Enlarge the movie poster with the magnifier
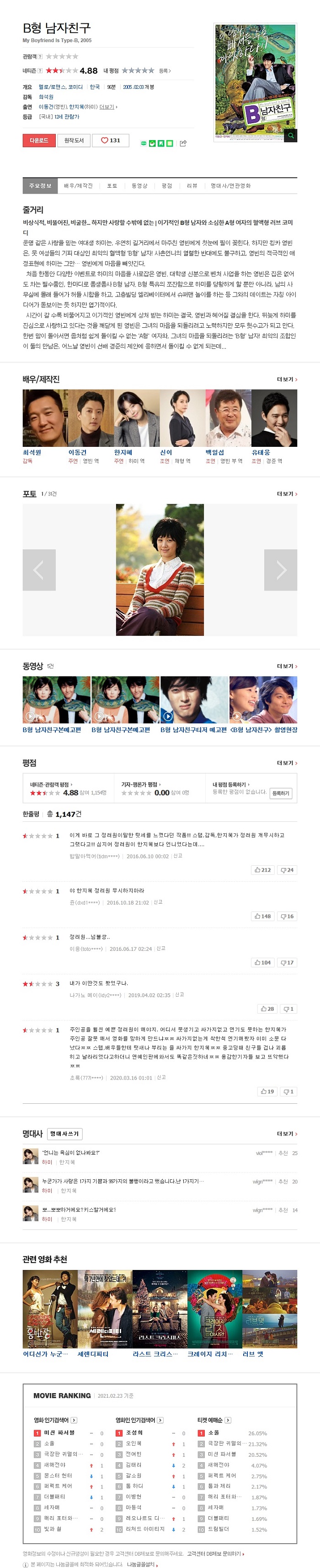 coord(290,136)
